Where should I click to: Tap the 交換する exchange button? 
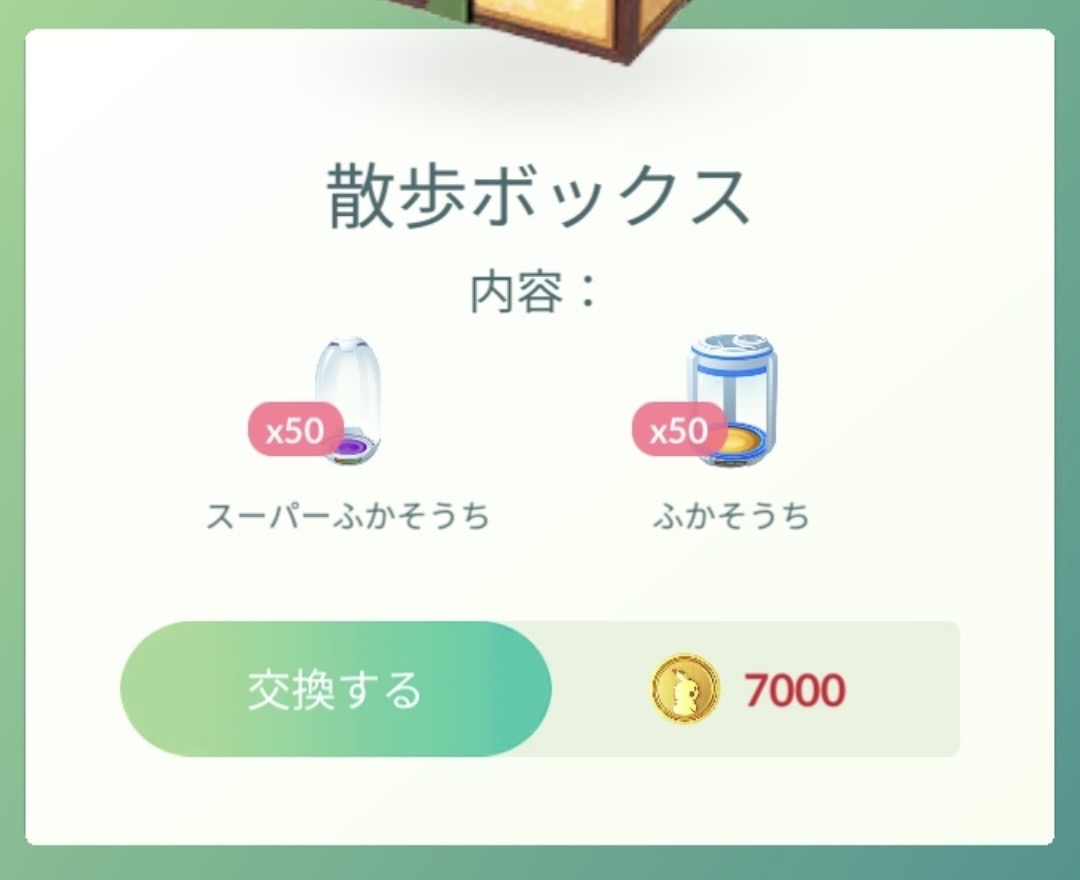[335, 690]
